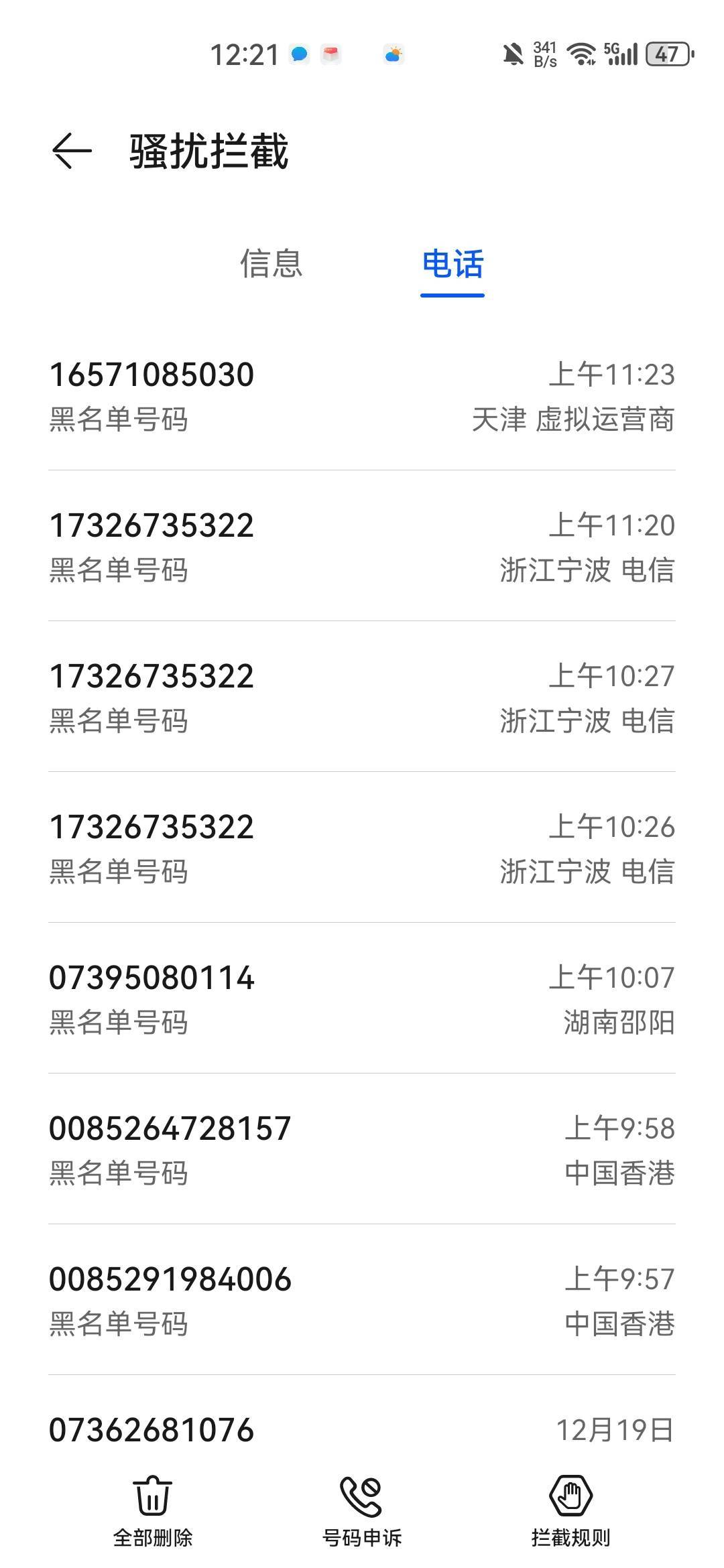Open the 17326735322 call at 上午10:27
This screenshot has width=724, height=1568.
pyautogui.click(x=362, y=697)
